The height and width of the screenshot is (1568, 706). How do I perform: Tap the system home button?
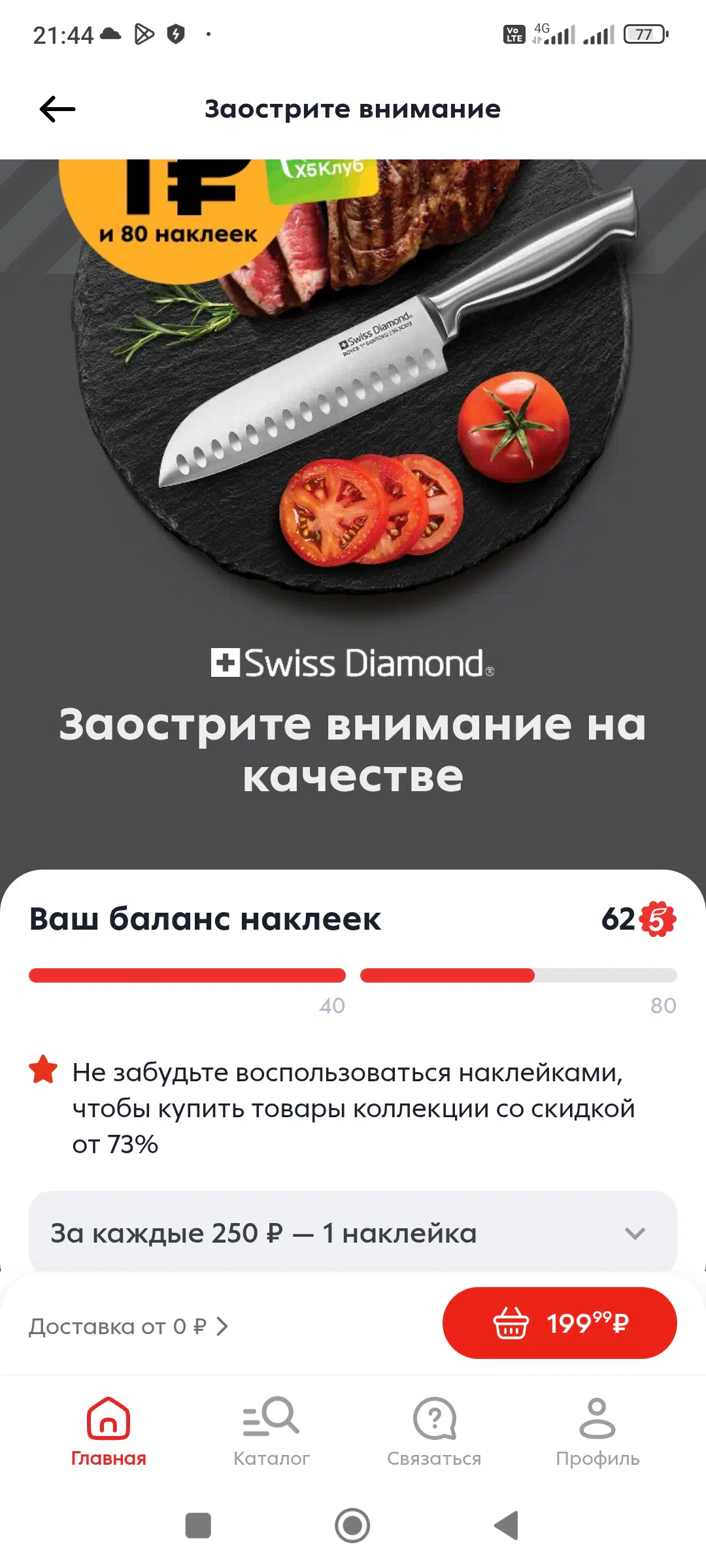352,1526
